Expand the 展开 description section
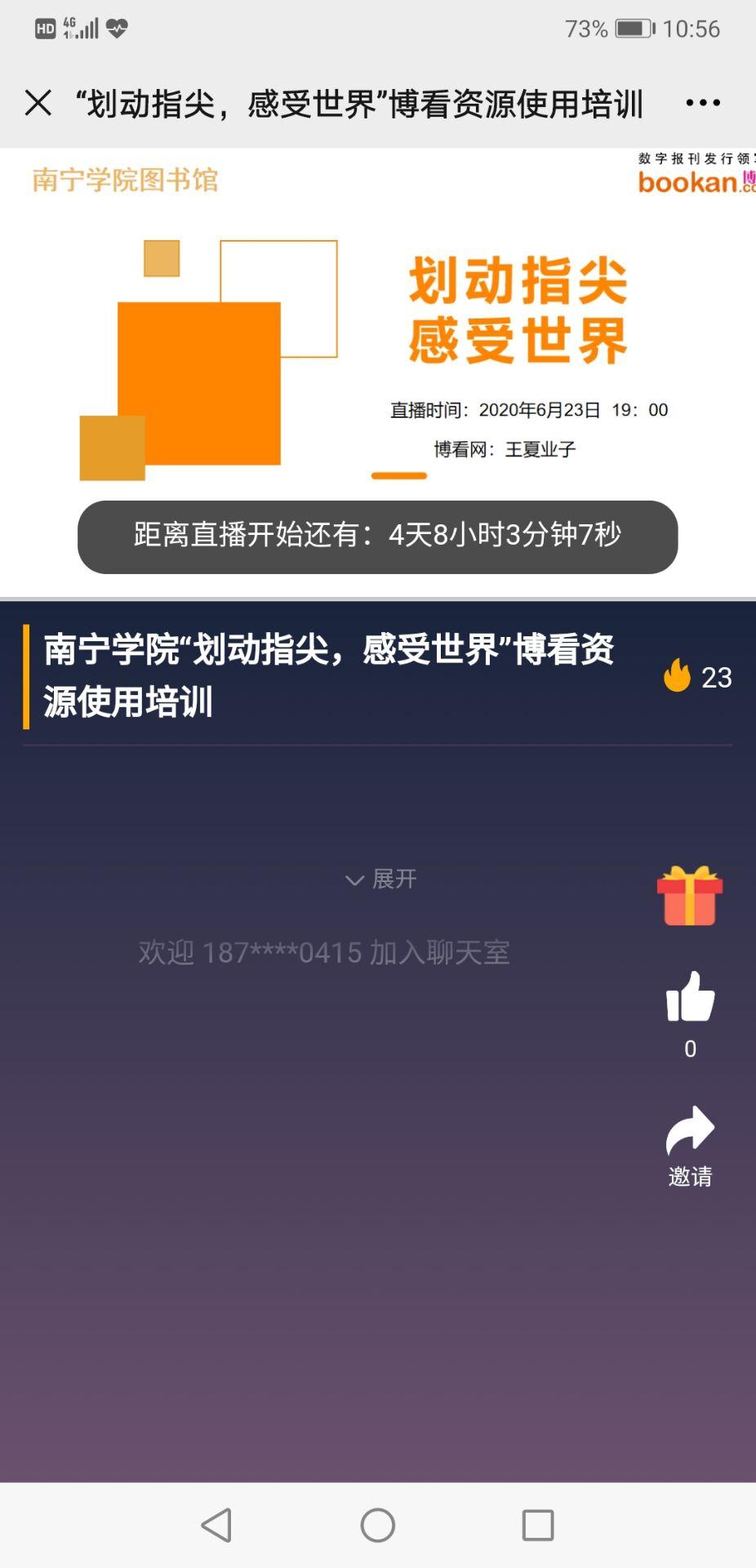 coord(380,880)
